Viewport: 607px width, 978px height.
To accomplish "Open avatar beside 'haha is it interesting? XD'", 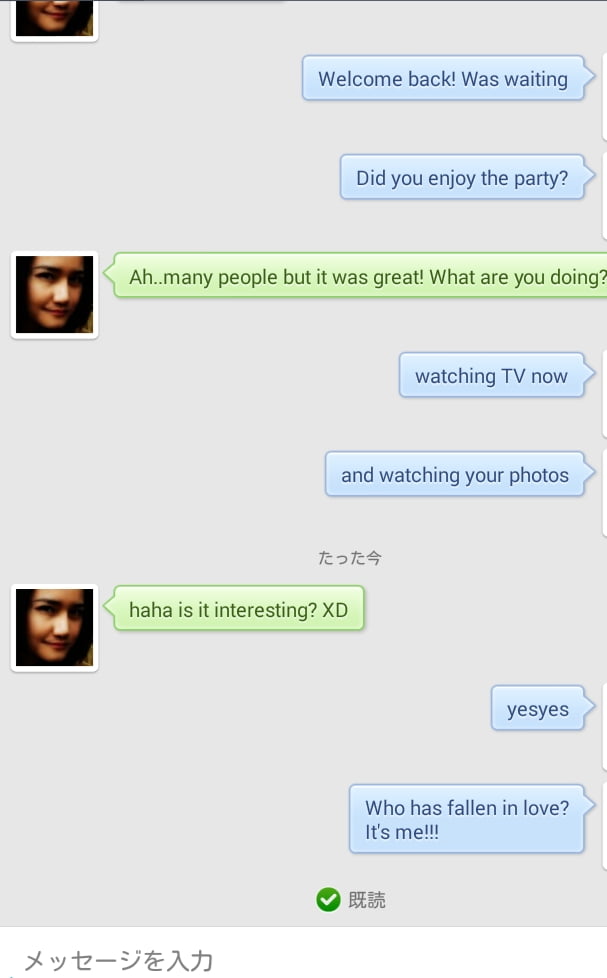I will [54, 627].
